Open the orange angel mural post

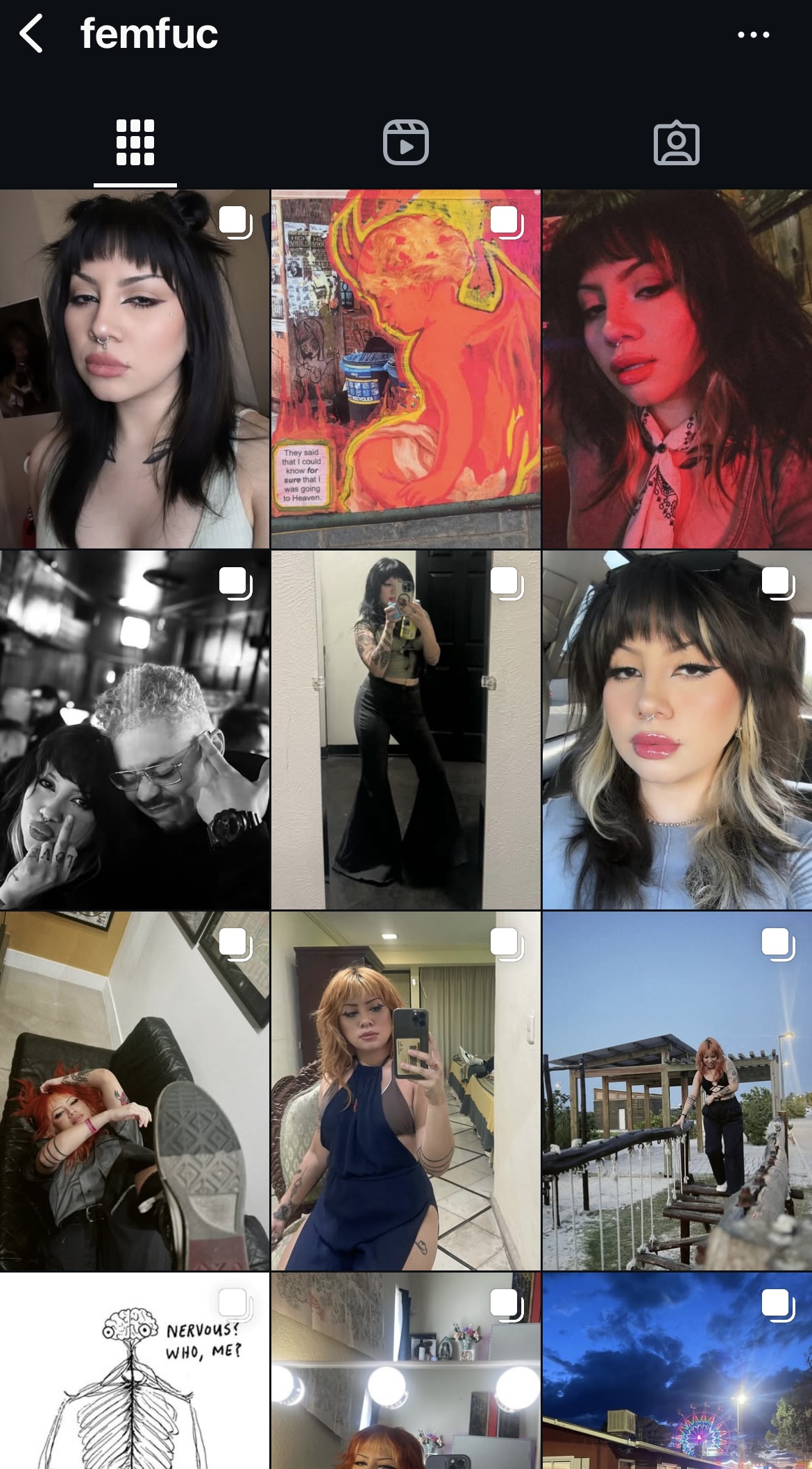pos(406,369)
